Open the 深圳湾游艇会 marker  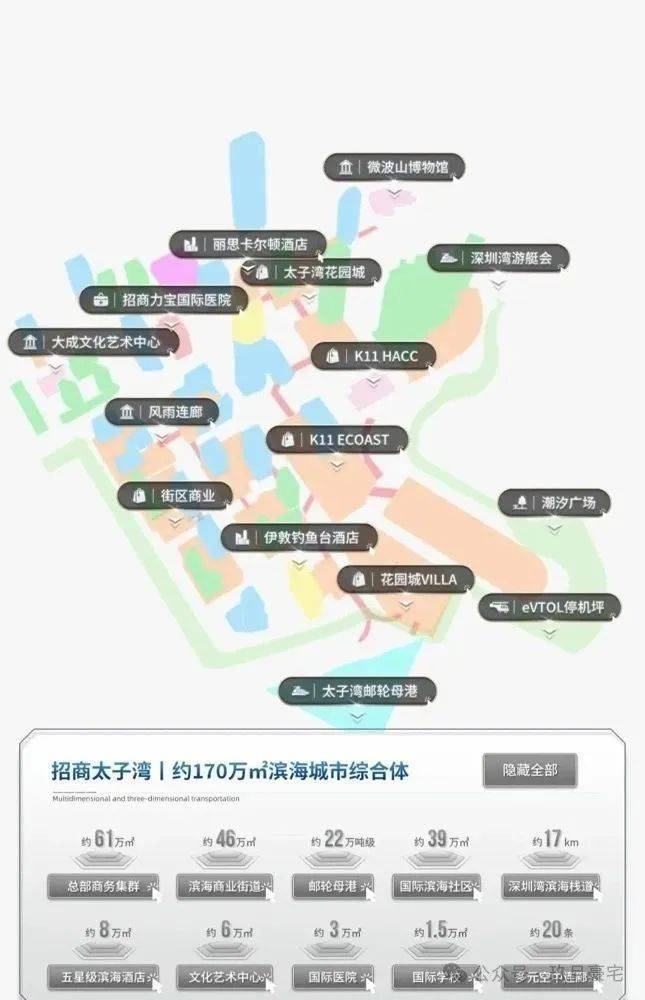[x=497, y=258]
